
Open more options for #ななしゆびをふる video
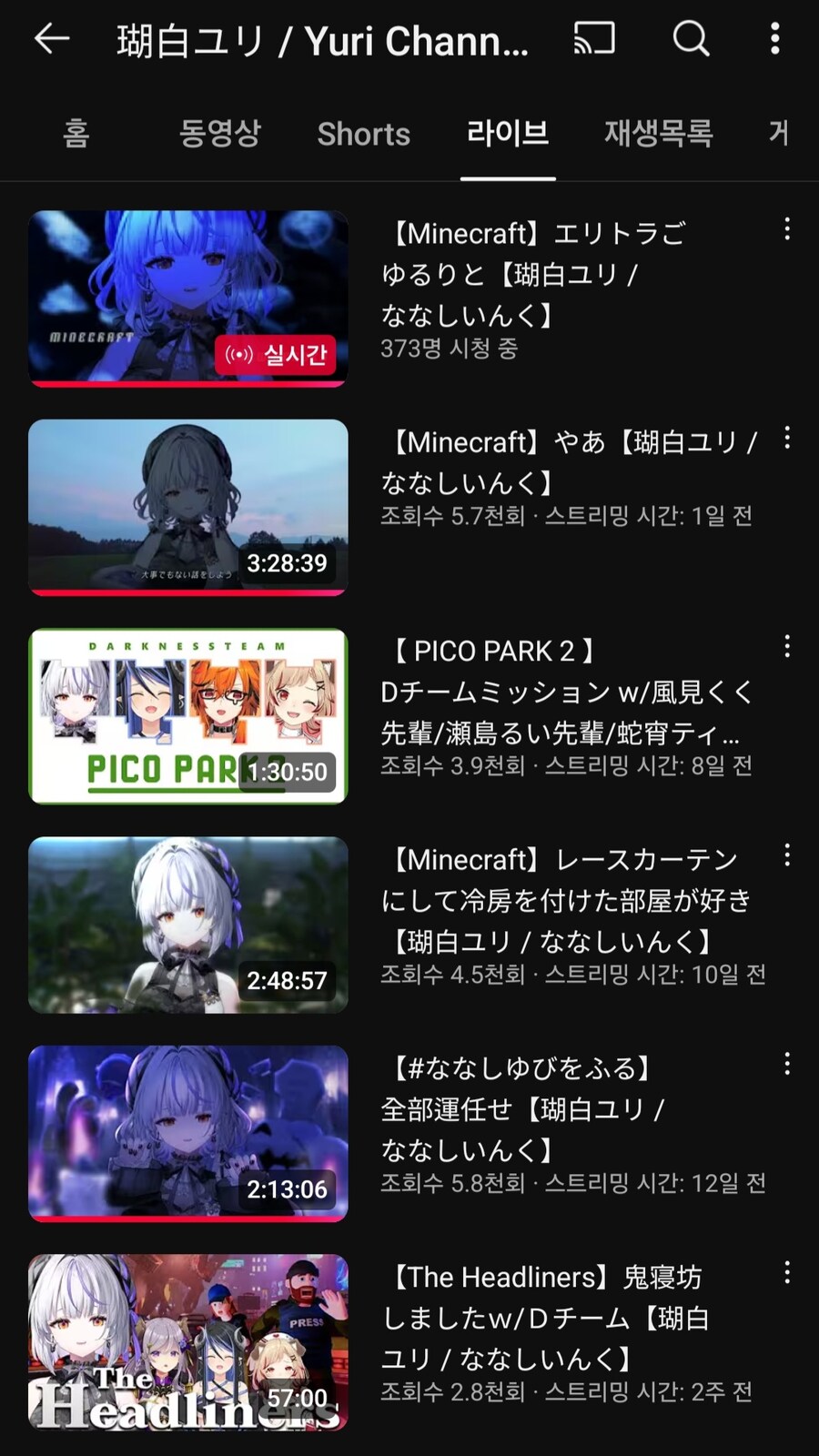click(x=787, y=1065)
